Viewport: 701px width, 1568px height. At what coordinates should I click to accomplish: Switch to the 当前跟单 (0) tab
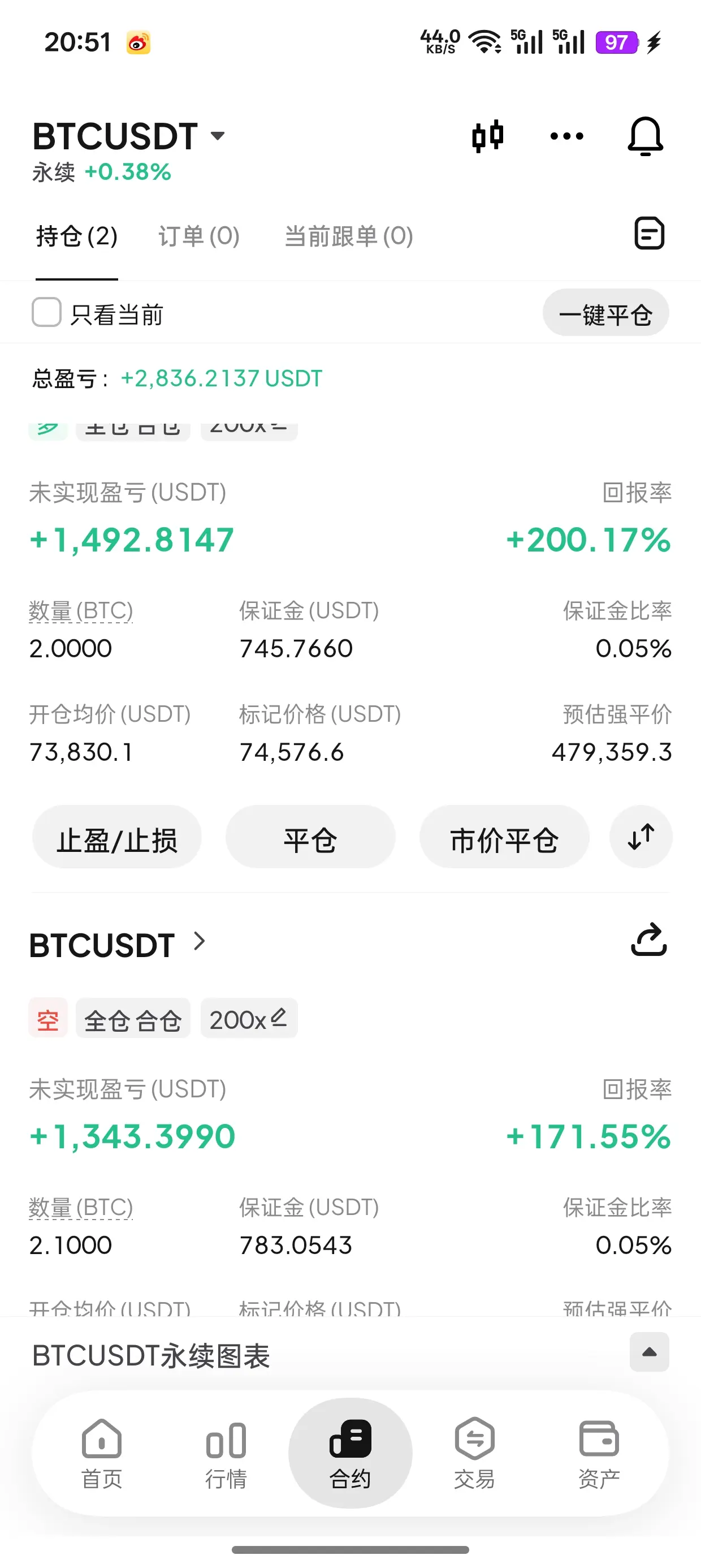pos(349,236)
